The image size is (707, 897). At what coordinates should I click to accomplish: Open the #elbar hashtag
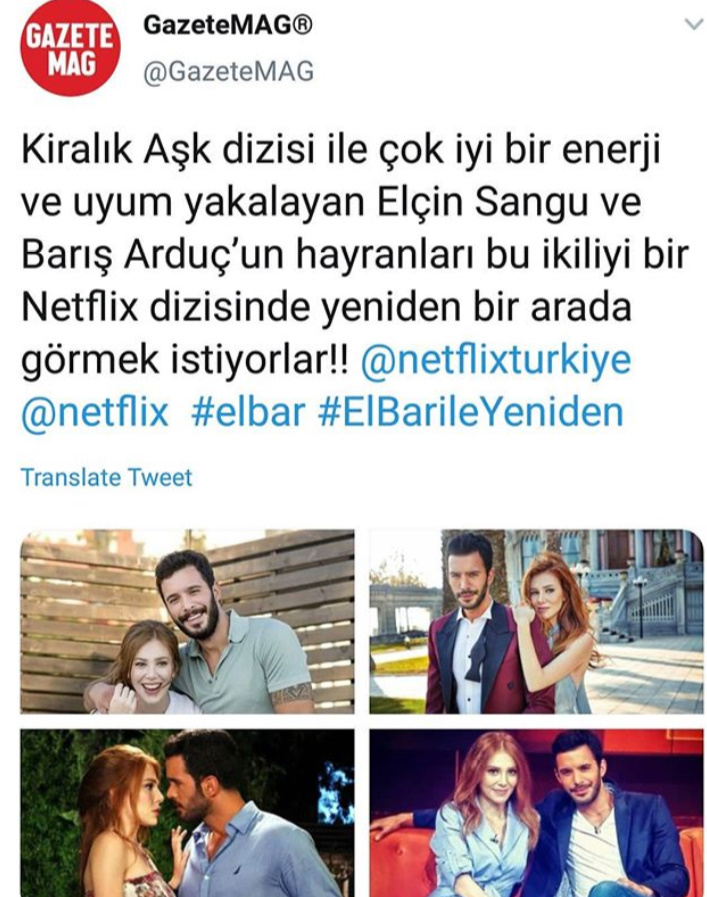pos(248,412)
